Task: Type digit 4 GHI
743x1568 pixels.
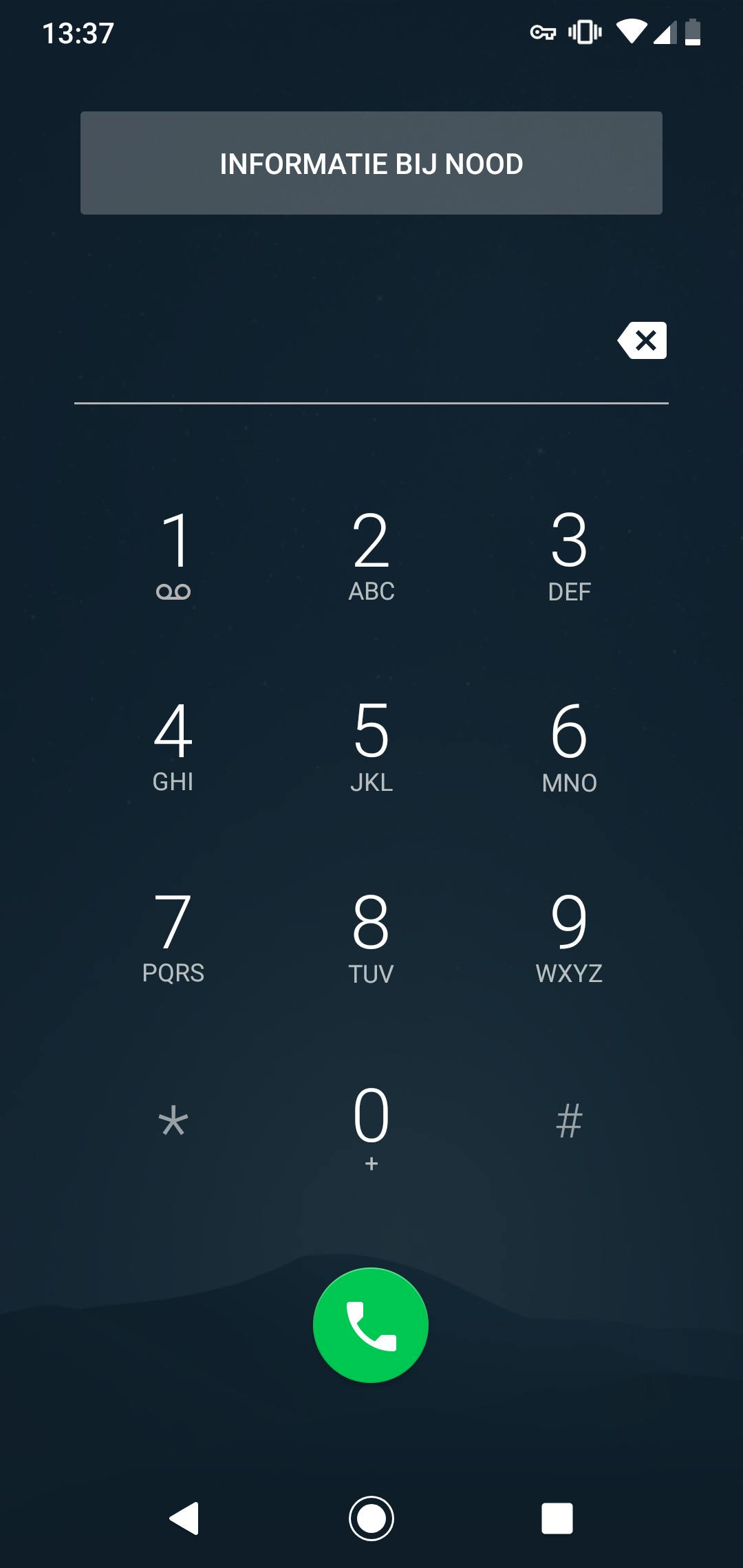Action: (x=173, y=746)
